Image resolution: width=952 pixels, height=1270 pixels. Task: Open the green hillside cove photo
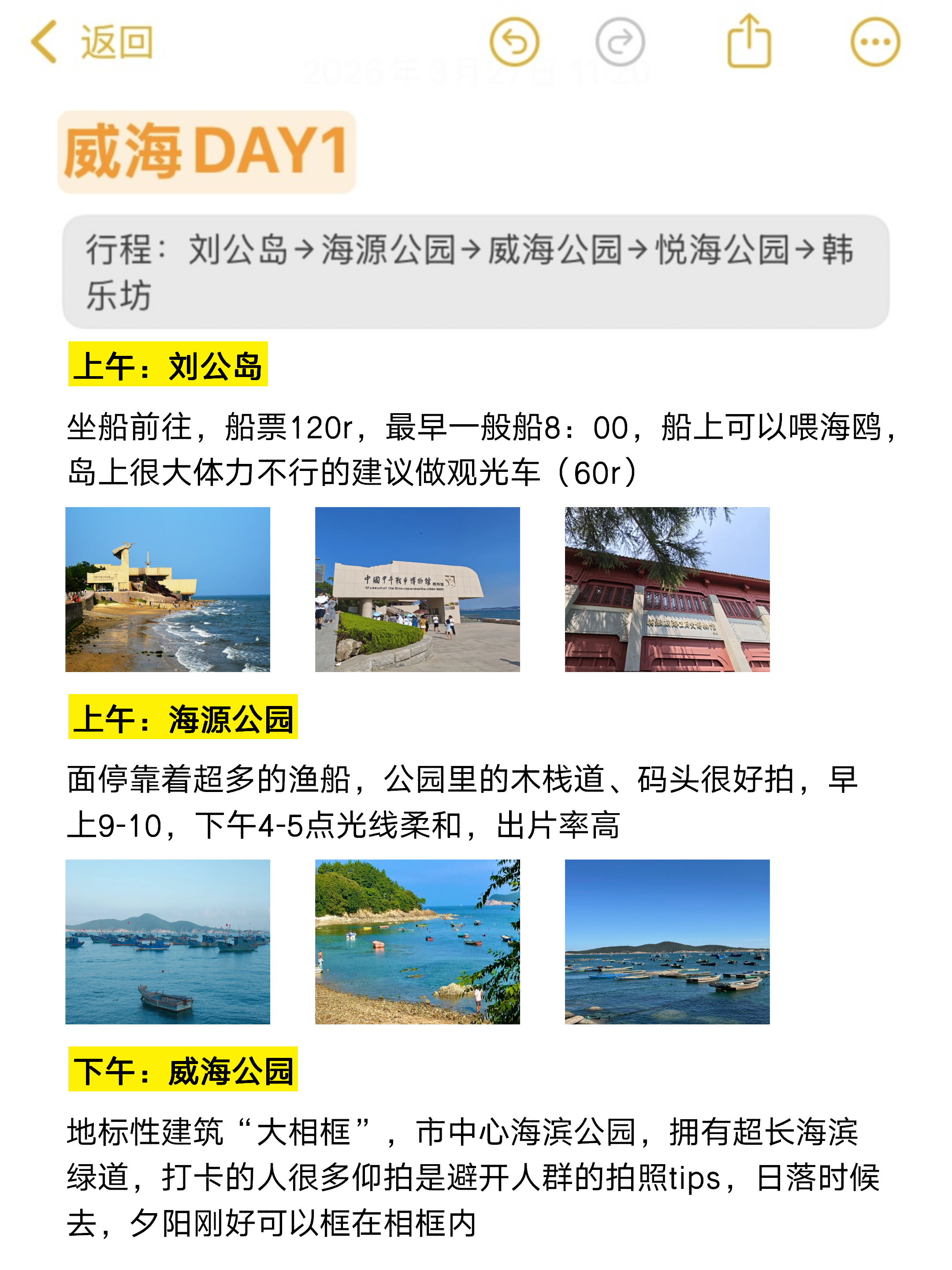pos(417,941)
